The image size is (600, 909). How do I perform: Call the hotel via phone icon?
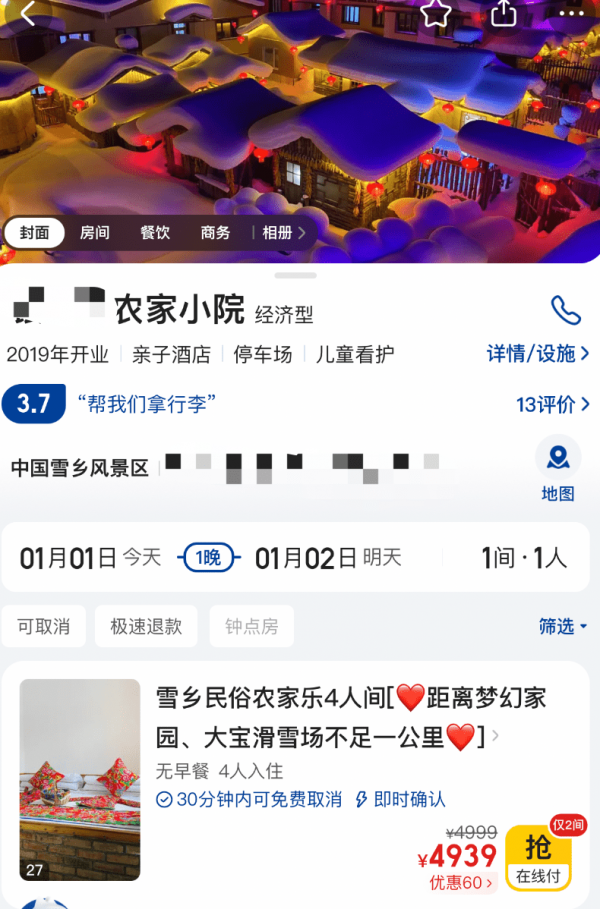pos(565,310)
